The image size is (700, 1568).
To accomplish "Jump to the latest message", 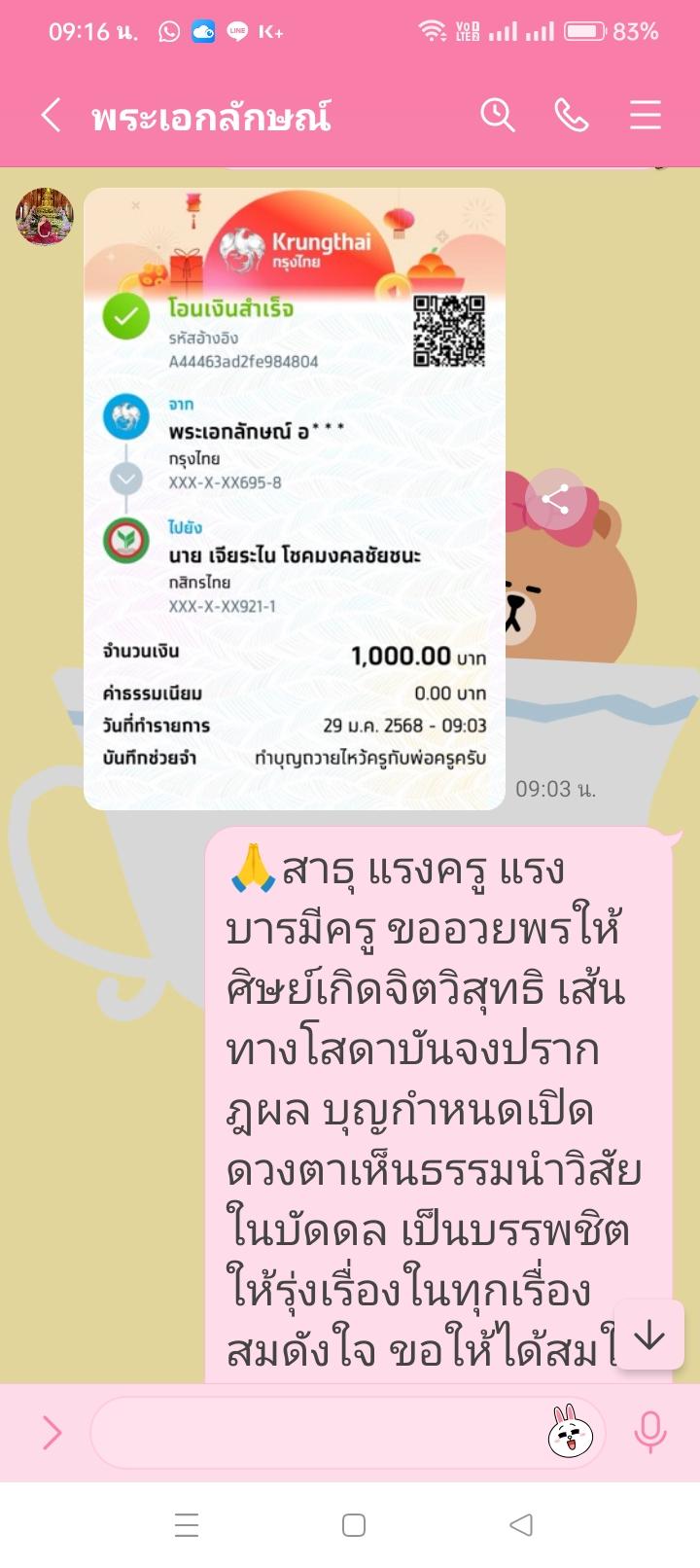I will click(x=648, y=1336).
